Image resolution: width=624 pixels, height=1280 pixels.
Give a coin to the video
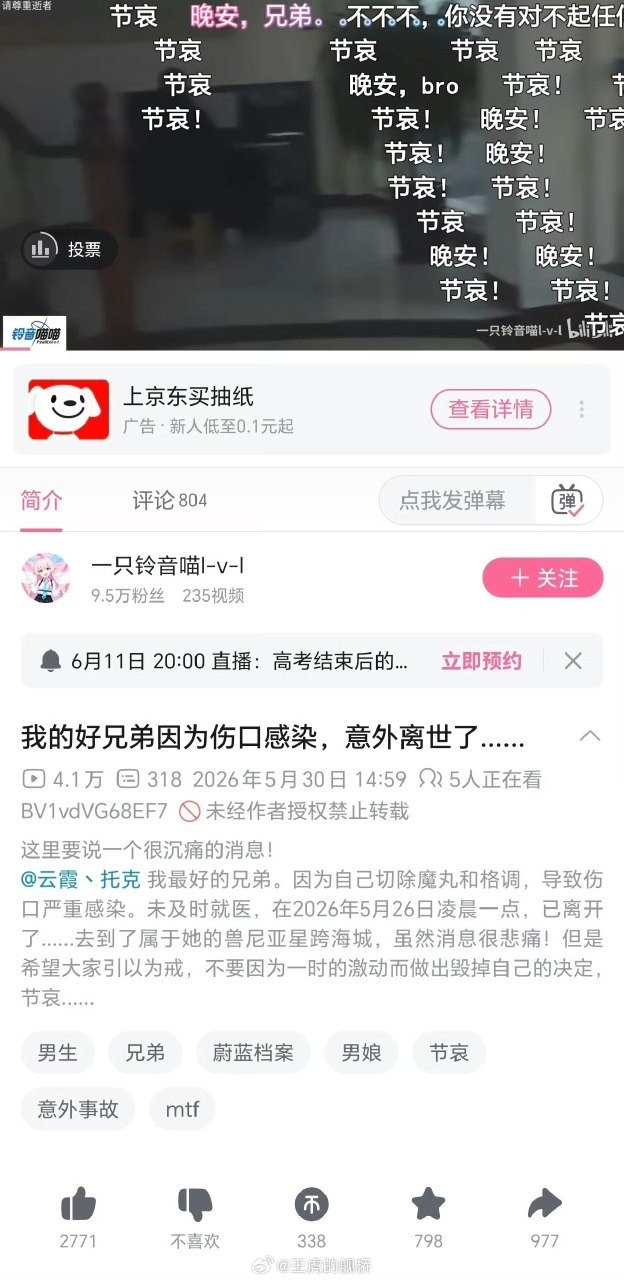coord(311,1205)
